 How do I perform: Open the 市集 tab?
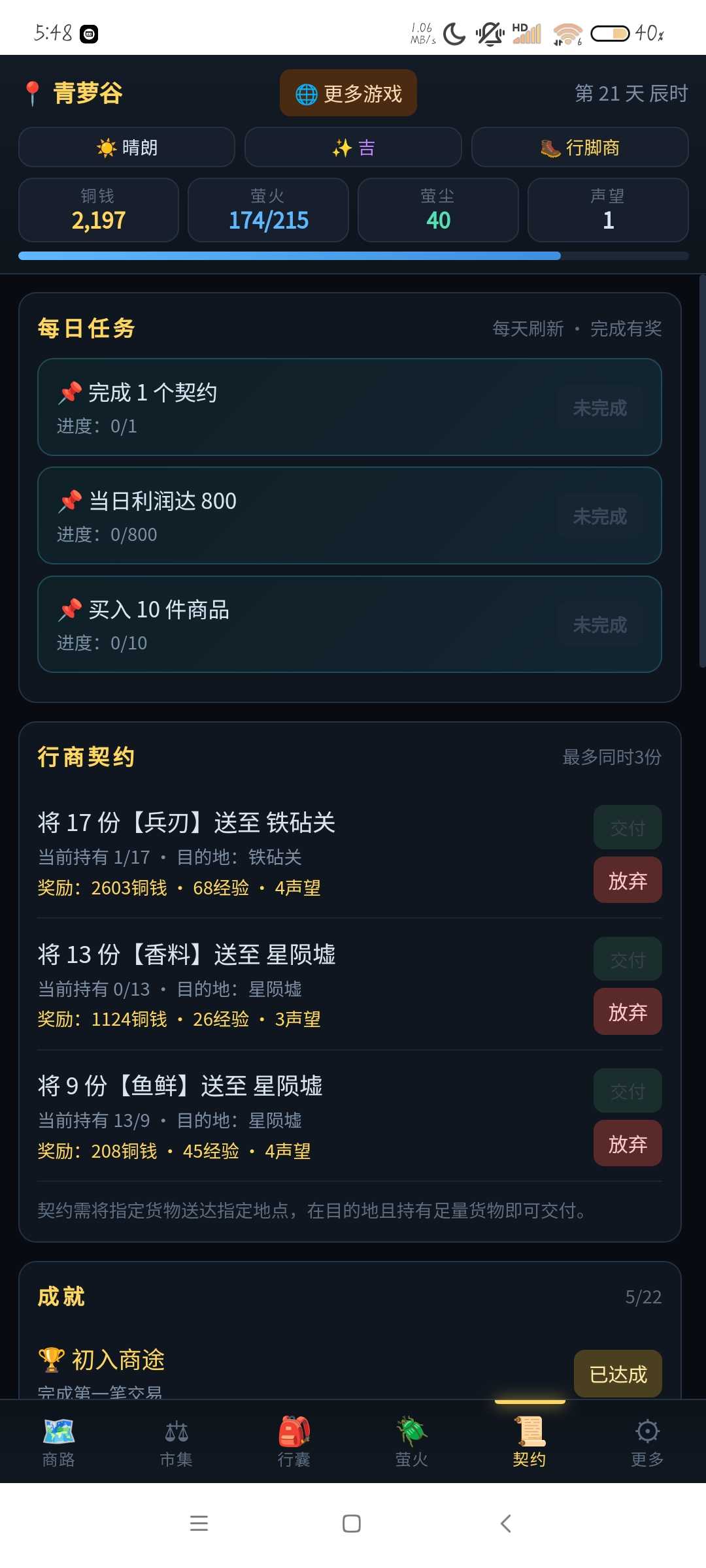coord(176,1442)
